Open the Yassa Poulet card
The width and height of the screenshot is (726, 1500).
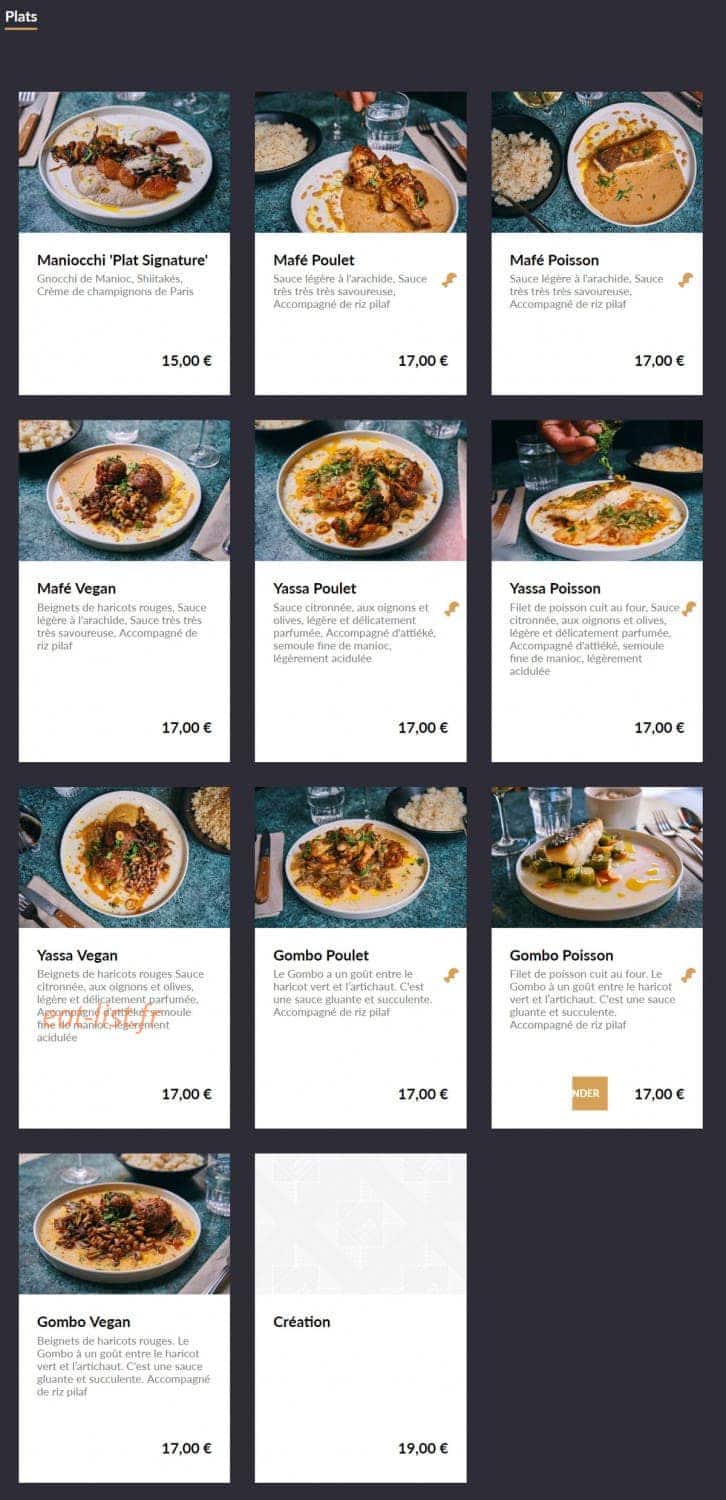[360, 590]
